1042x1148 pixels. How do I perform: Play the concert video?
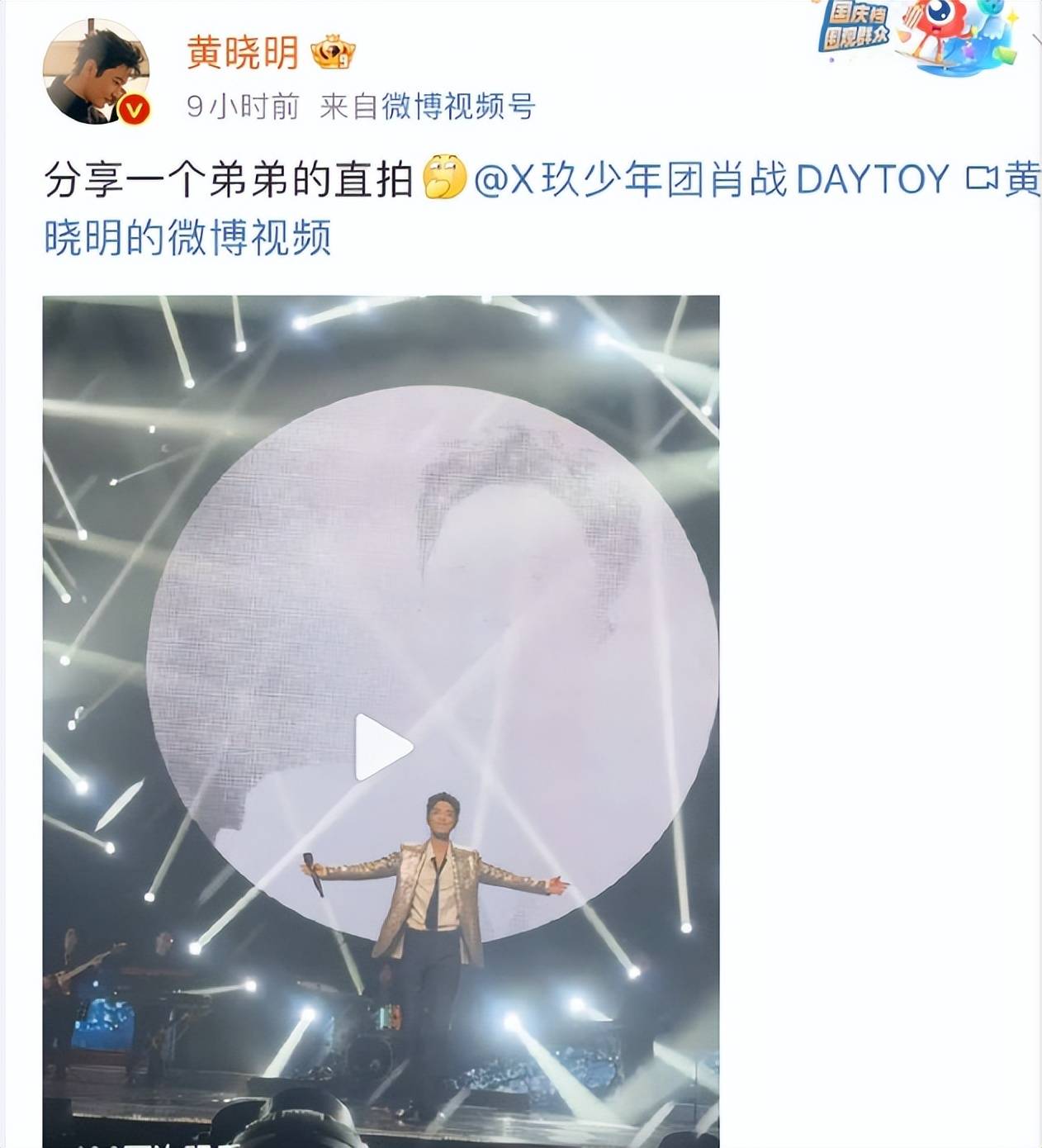point(381,747)
